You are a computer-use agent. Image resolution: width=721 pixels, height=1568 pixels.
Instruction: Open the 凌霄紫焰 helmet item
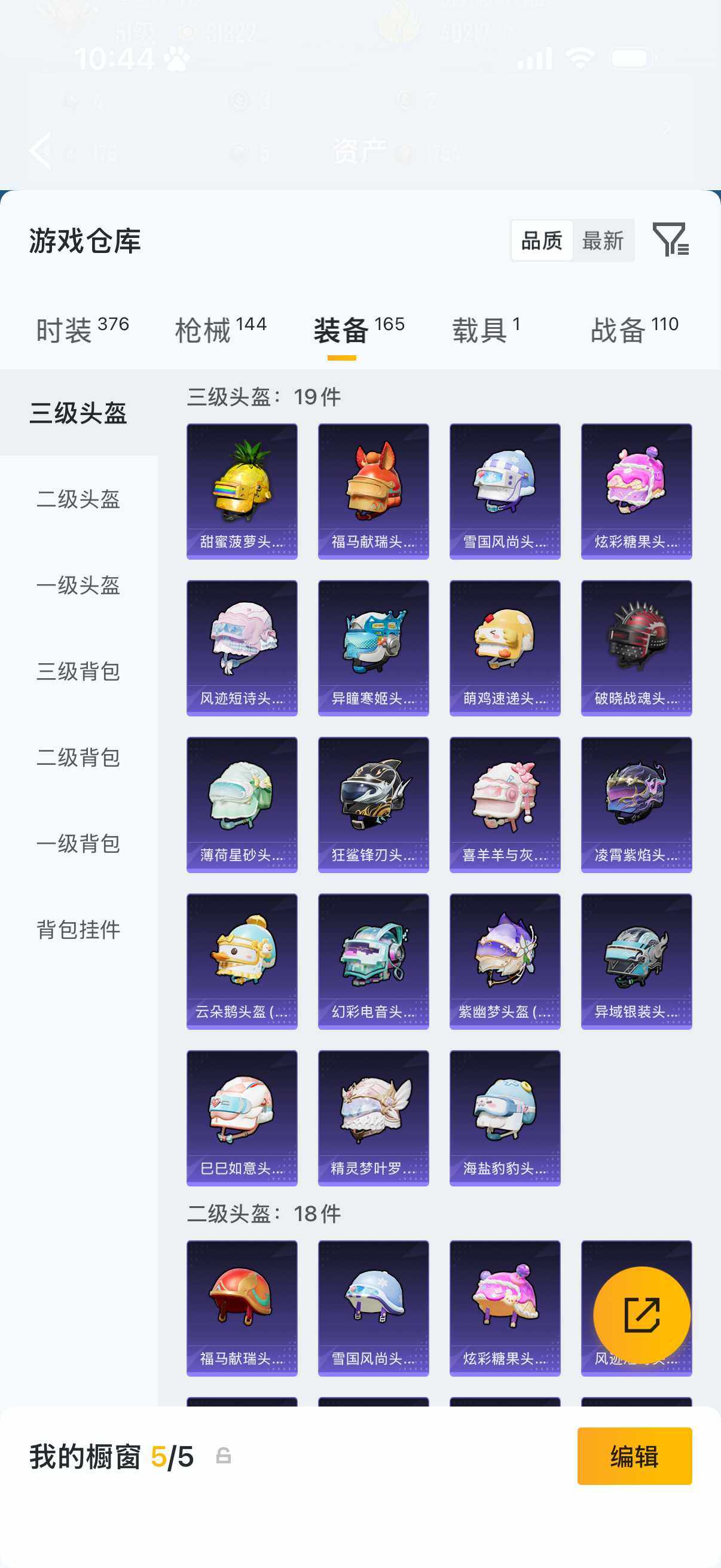[x=636, y=804]
